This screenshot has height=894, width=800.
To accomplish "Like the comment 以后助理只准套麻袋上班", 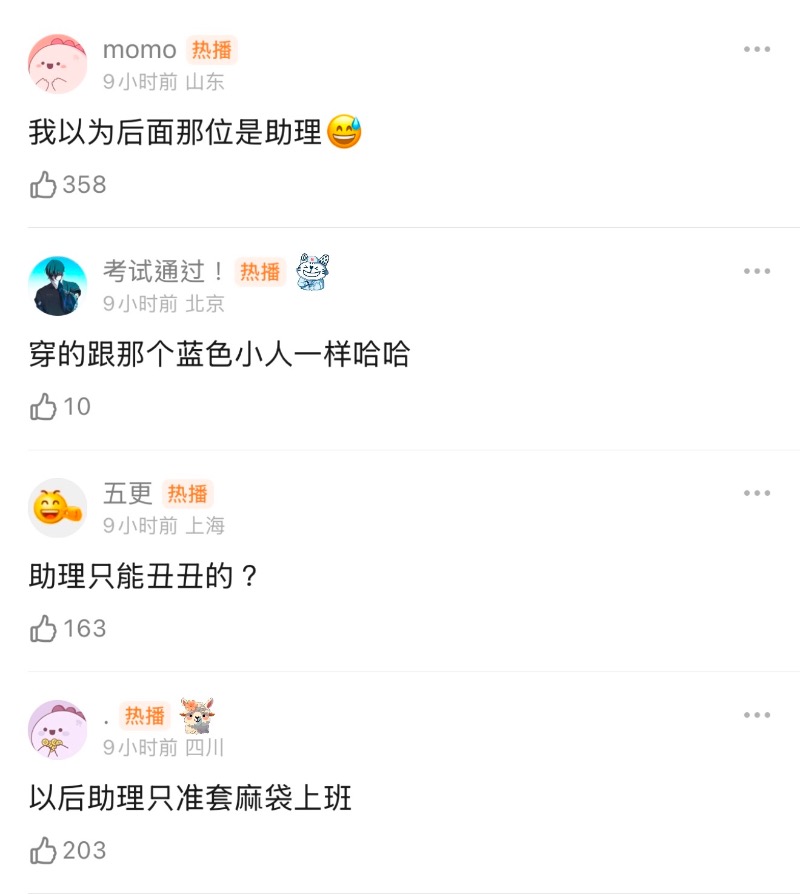I will coord(44,851).
